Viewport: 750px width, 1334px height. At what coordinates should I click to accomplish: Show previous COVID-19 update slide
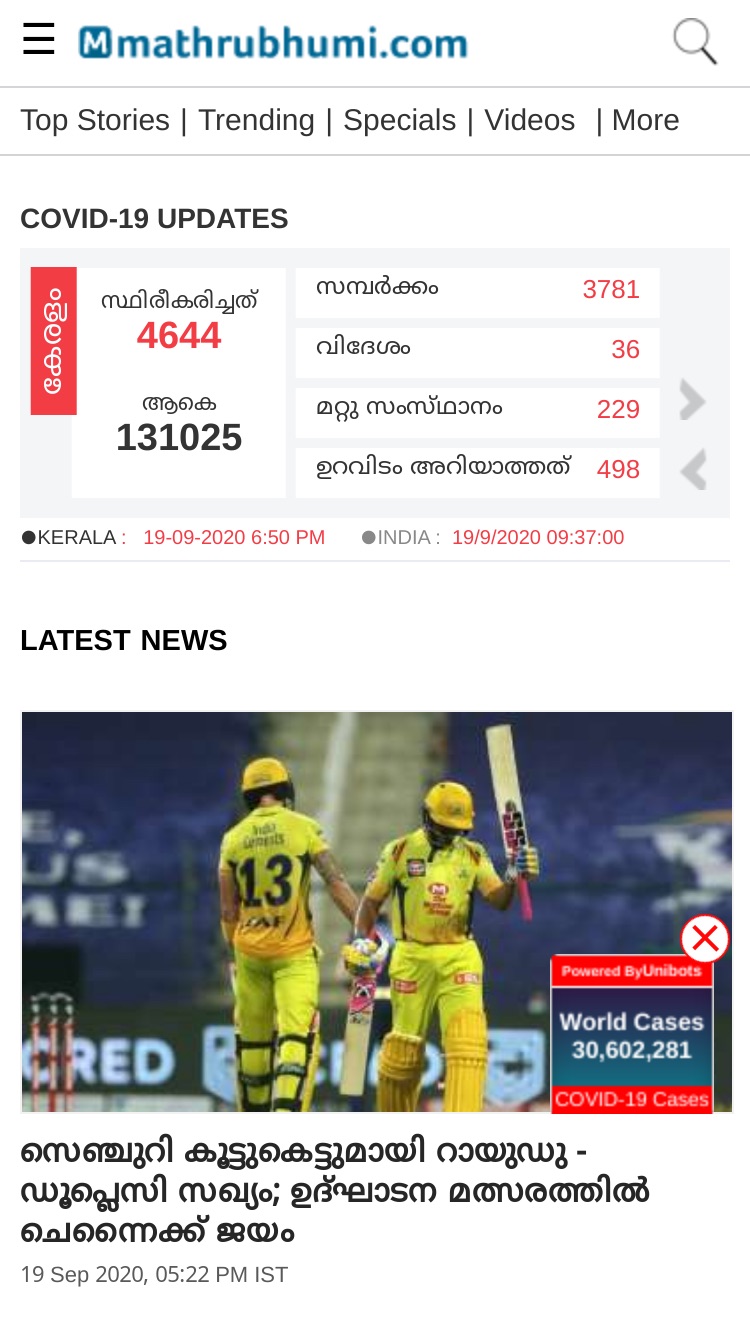(693, 470)
